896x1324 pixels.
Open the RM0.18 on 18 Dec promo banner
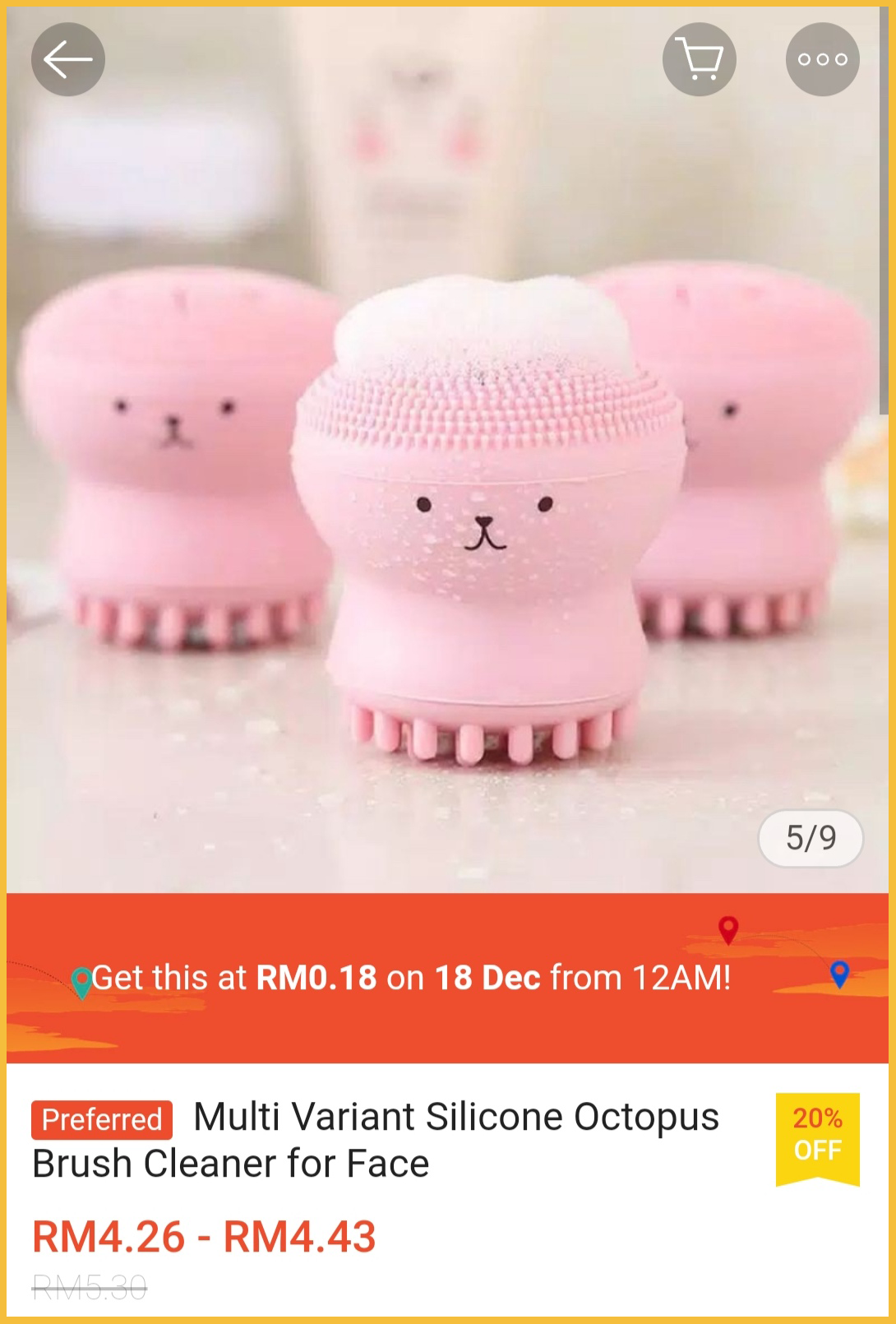pyautogui.click(x=411, y=978)
